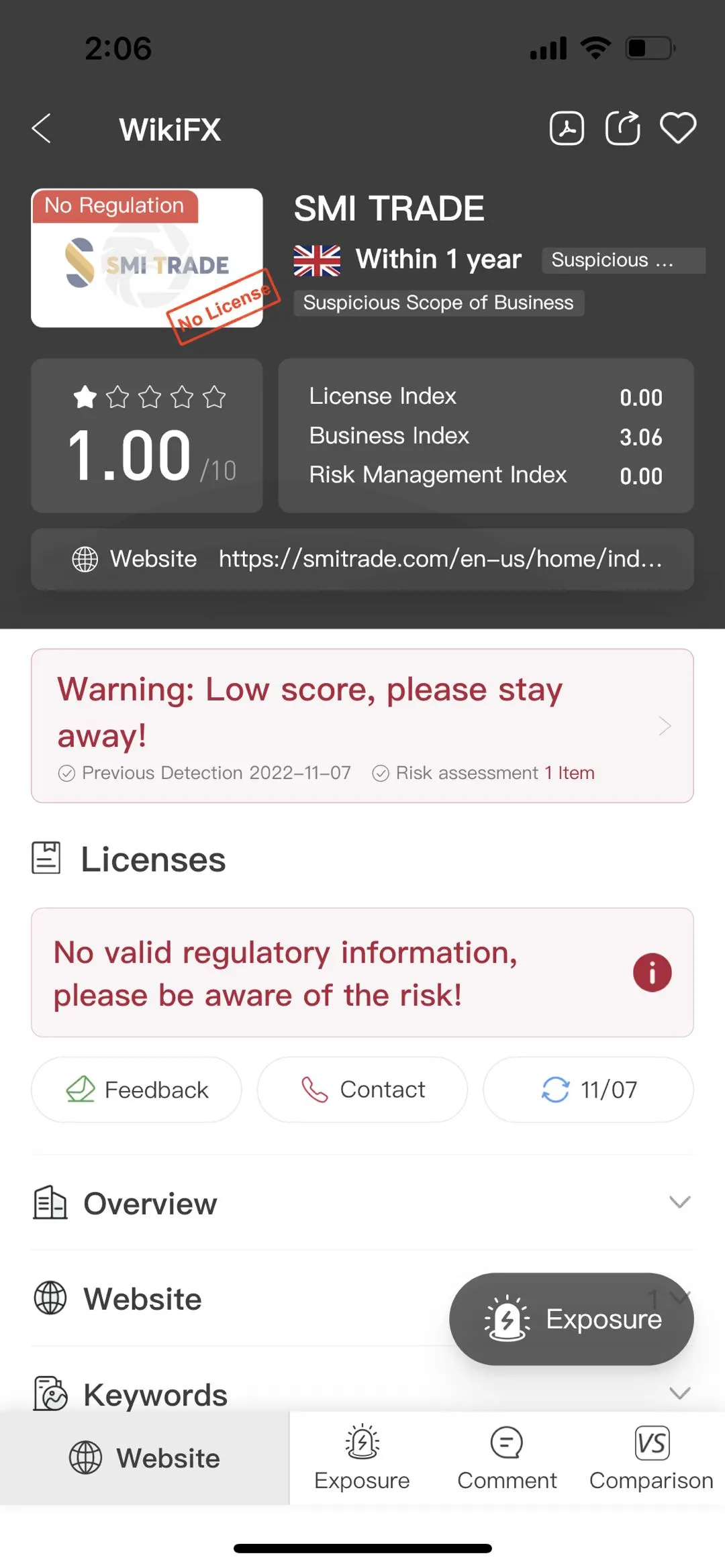Screen dimensions: 725x1568
Task: Switch to the Exposure tab at bottom
Action: coord(362,1458)
